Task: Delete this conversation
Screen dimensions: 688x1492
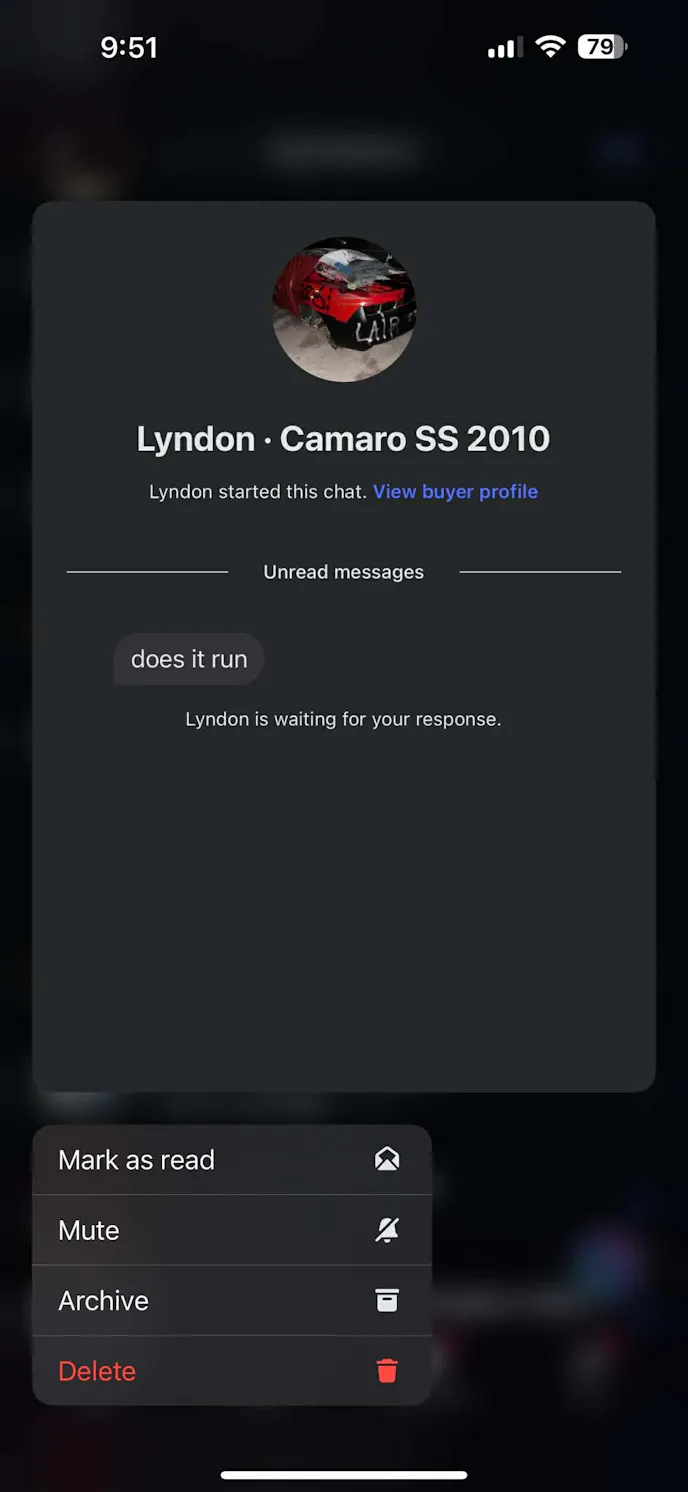Action: pyautogui.click(x=232, y=1371)
